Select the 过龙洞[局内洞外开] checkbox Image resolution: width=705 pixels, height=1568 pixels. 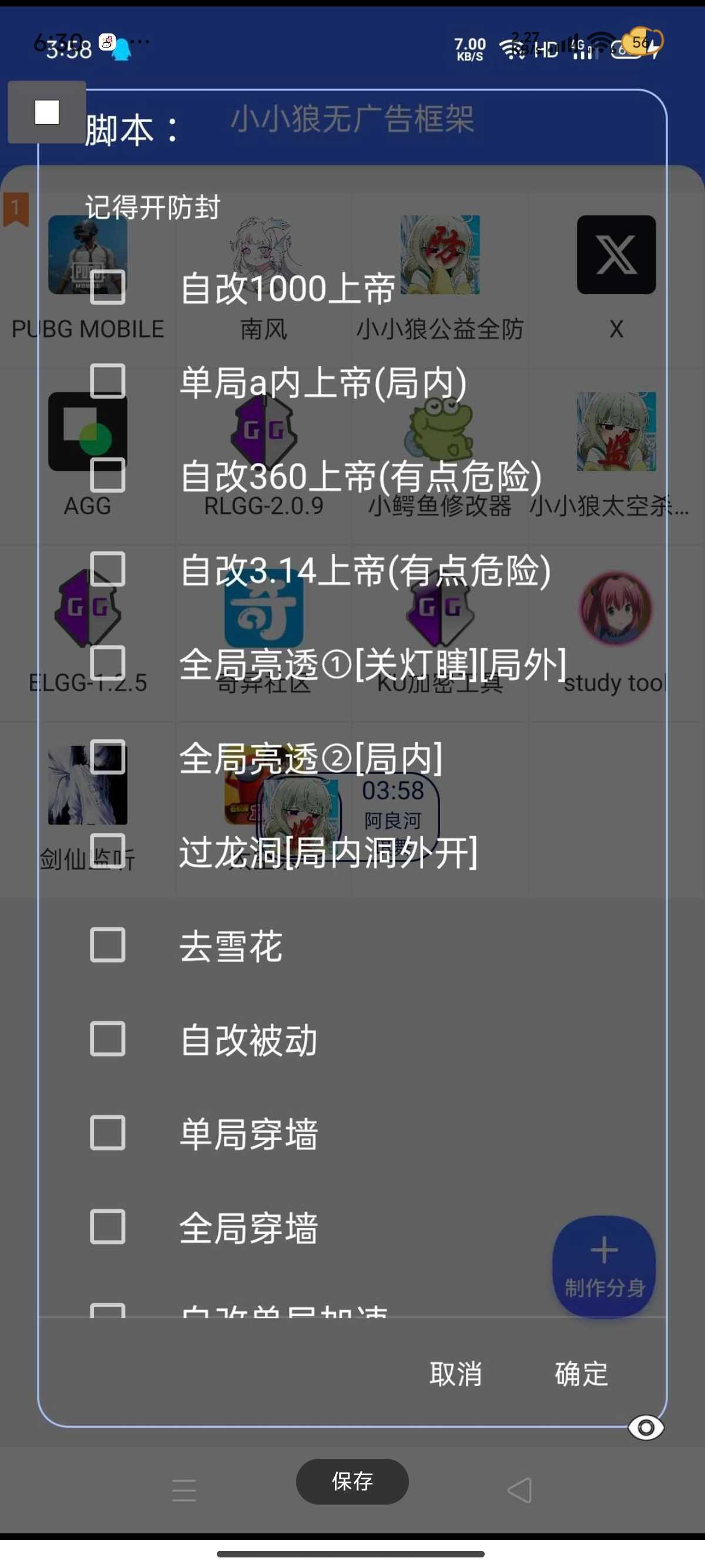coord(108,851)
